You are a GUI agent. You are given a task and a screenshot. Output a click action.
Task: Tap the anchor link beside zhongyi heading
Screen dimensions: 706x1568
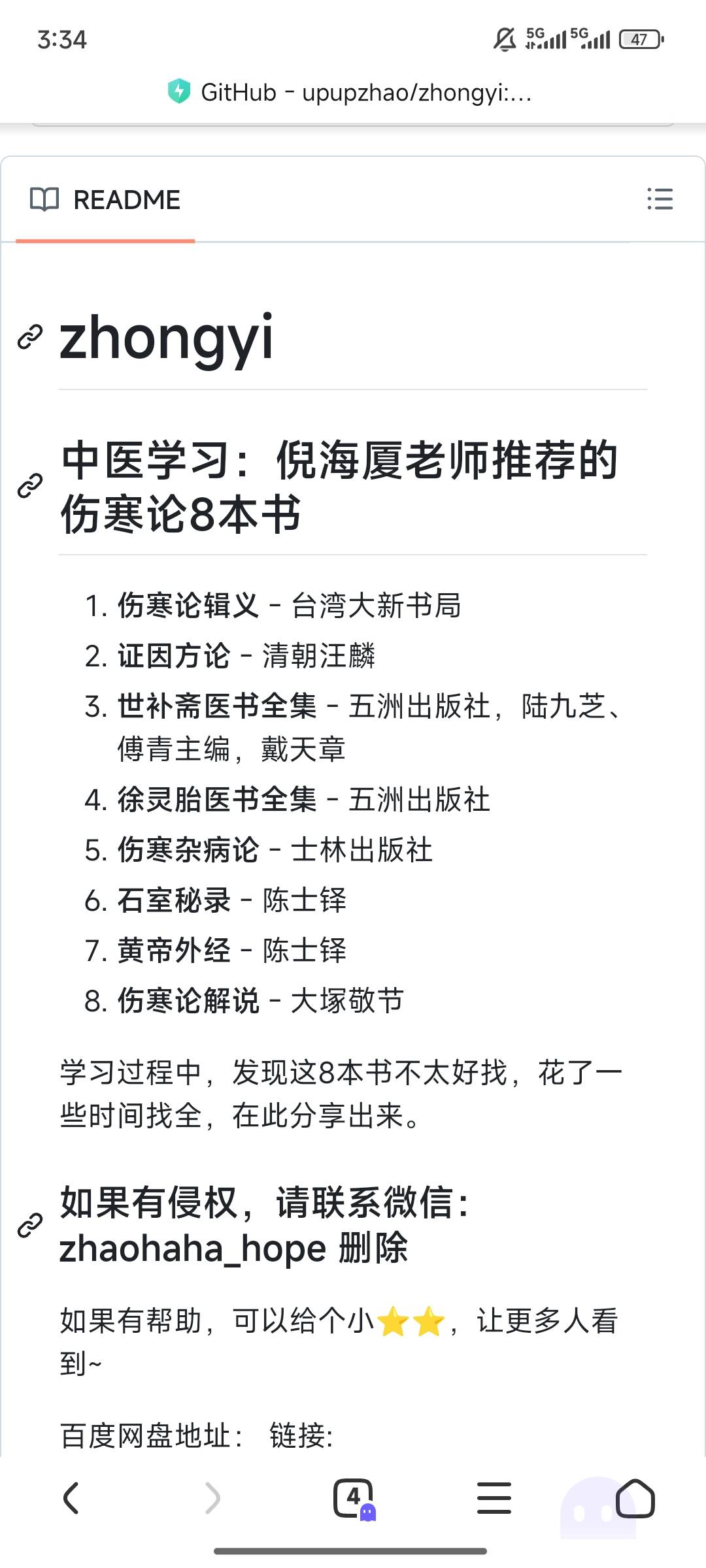coord(30,337)
